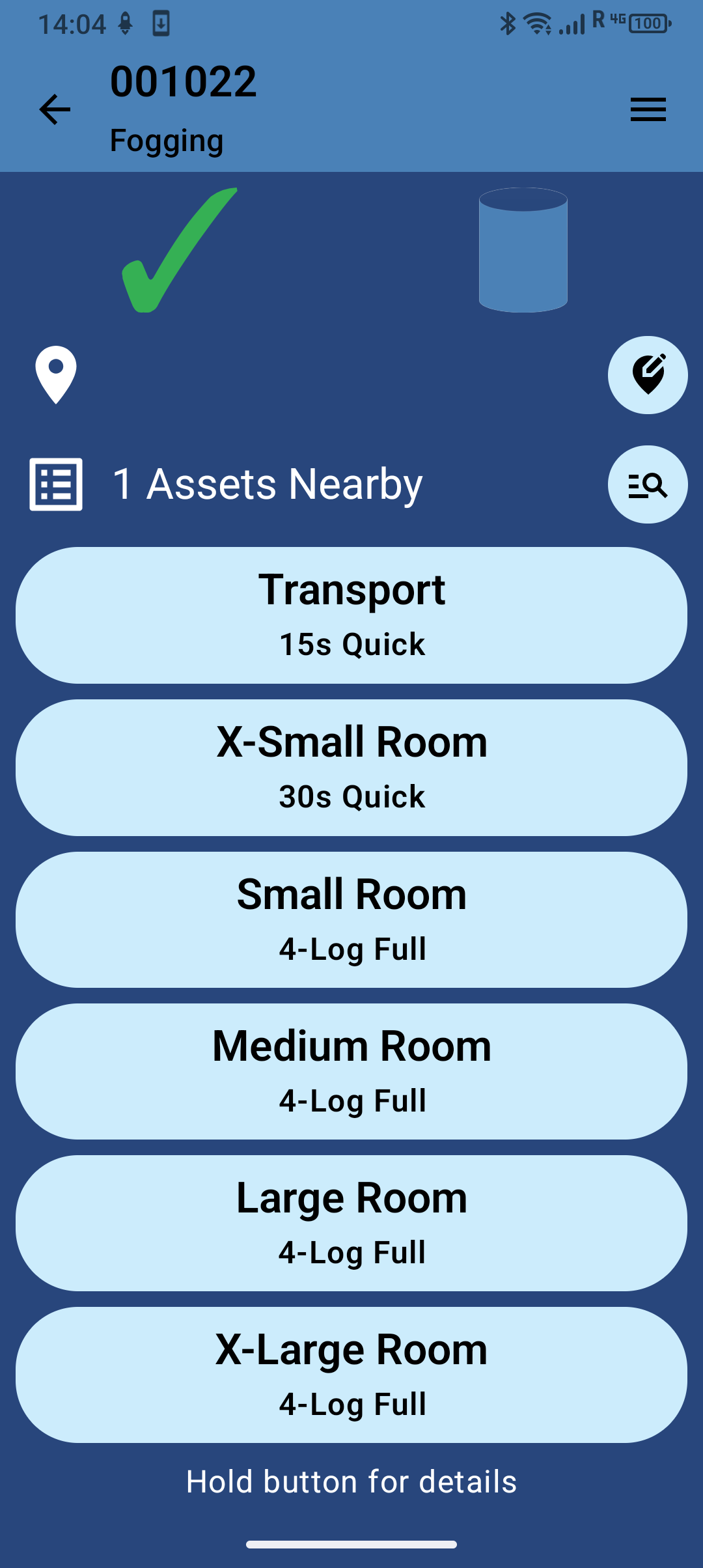Open the hamburger menu
Screen dimensions: 703x1568
pyautogui.click(x=648, y=109)
